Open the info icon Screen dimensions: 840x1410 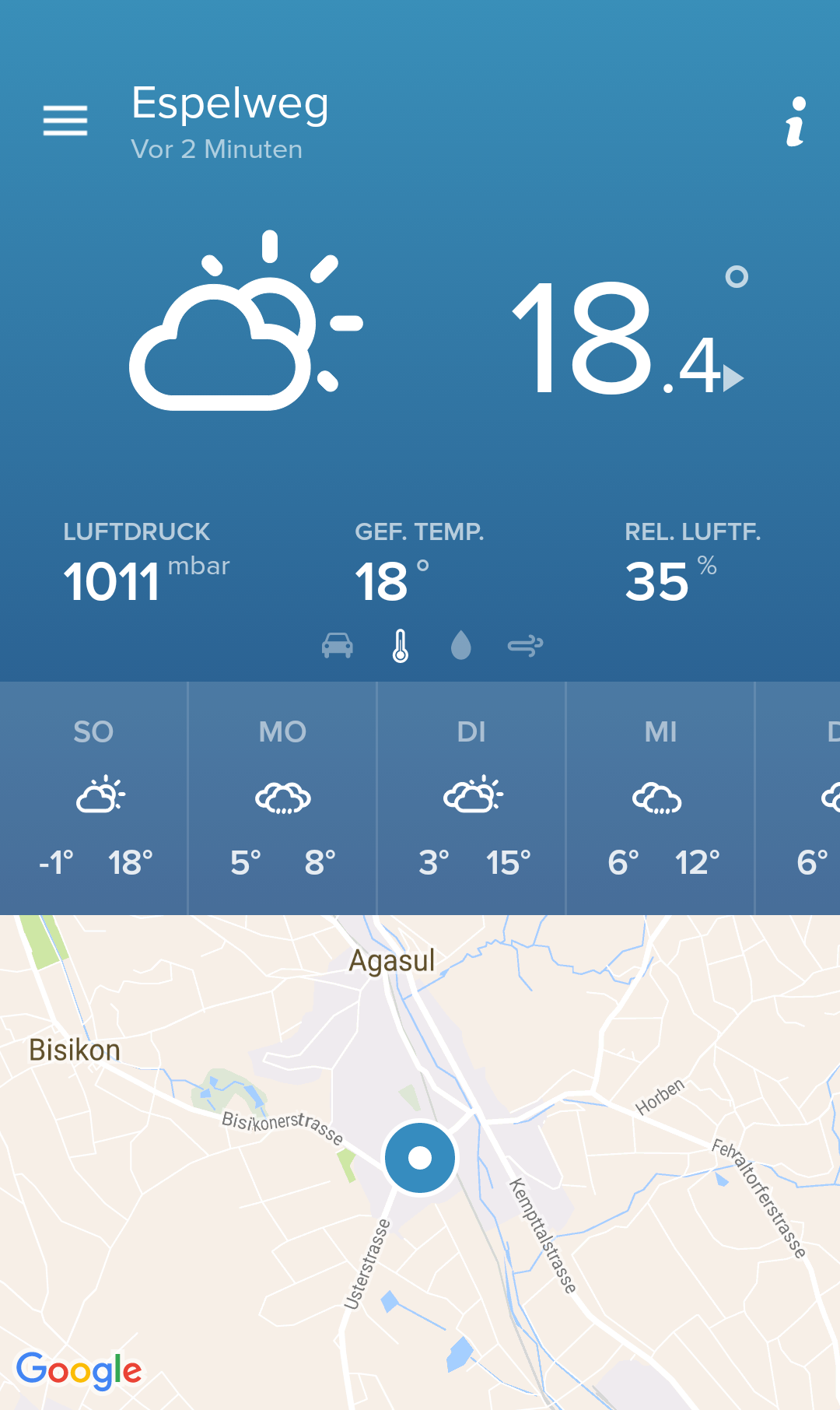click(x=795, y=121)
